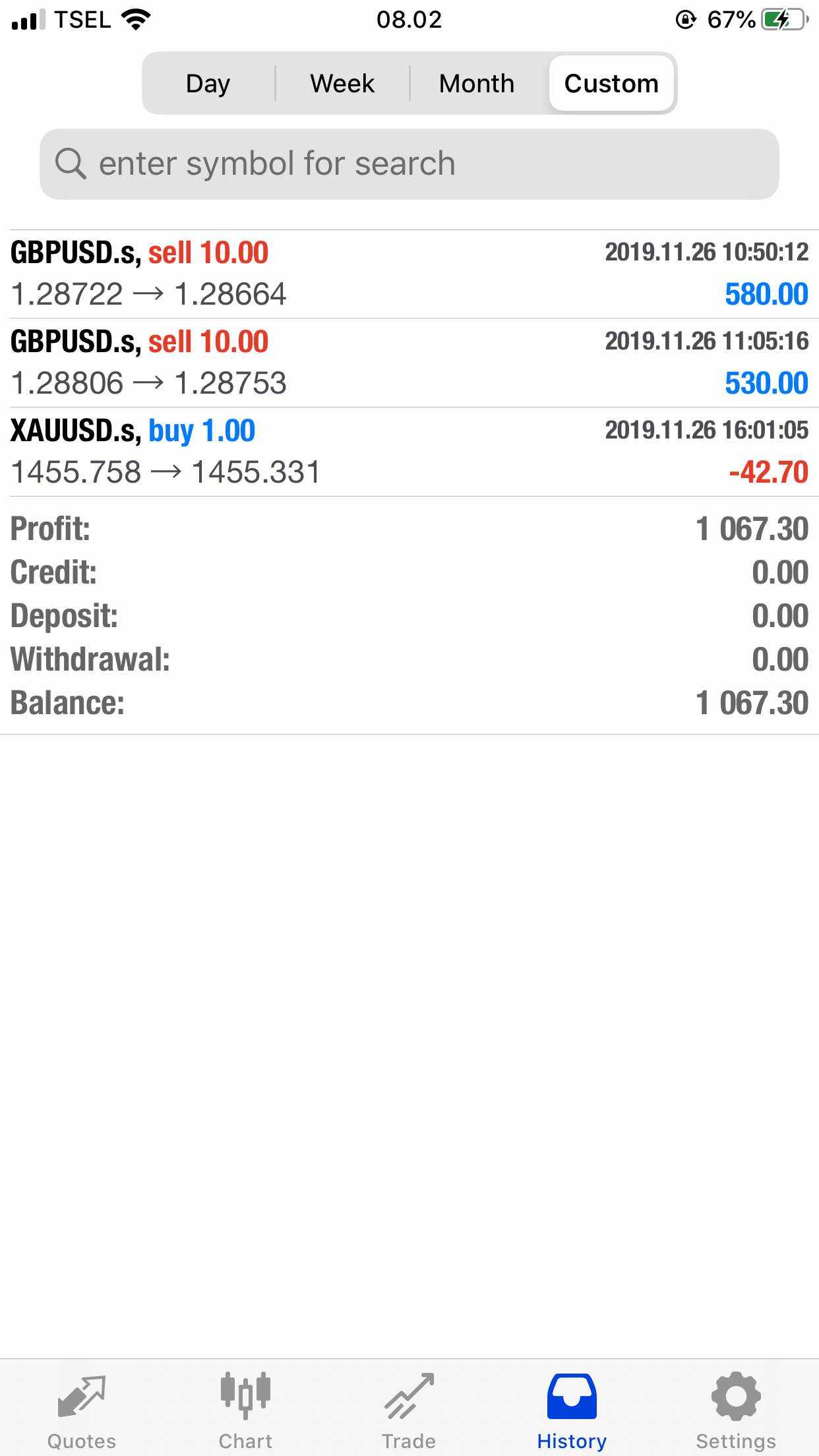Open GBPUSD.s sell trade with 530.00 profit
Image resolution: width=819 pixels, height=1456 pixels.
click(409, 363)
